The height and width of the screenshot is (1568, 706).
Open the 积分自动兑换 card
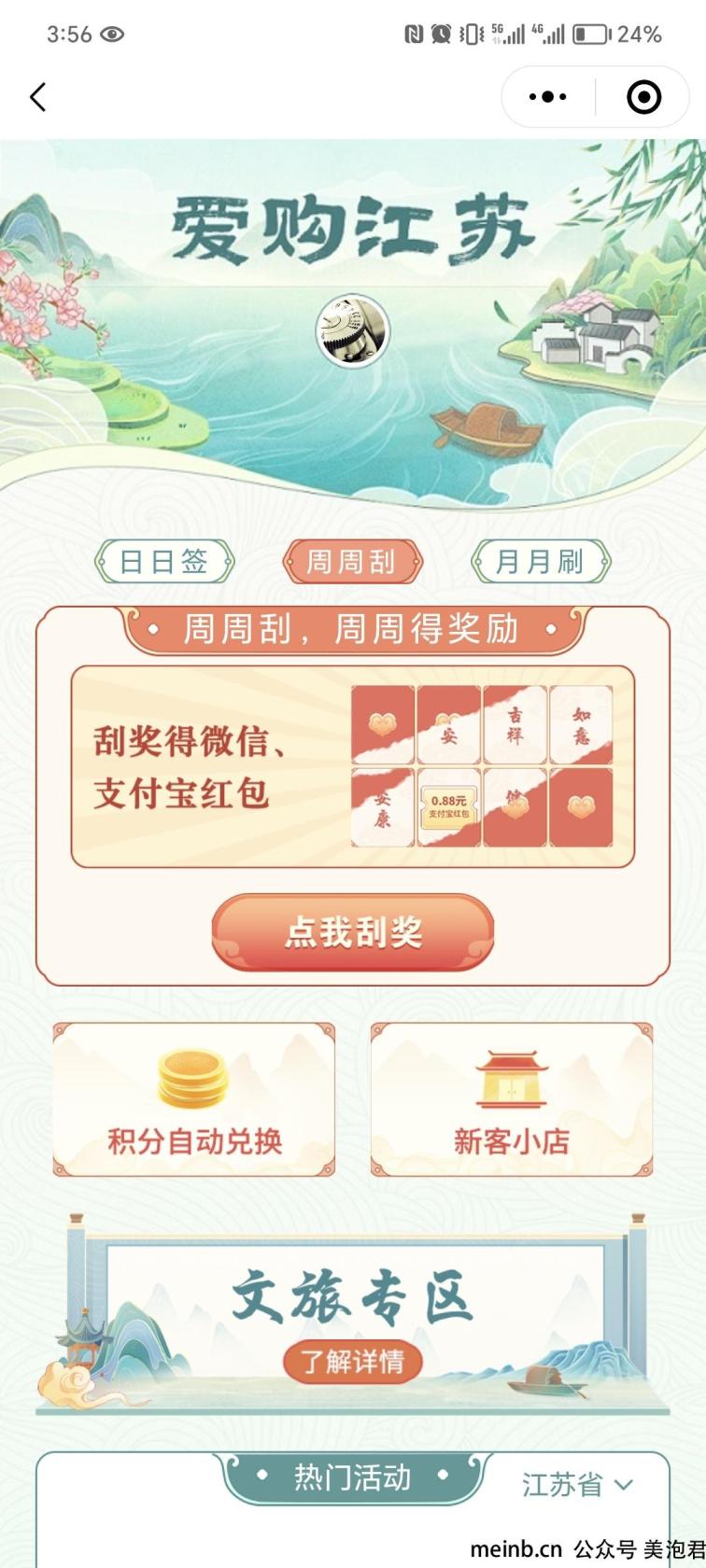(x=194, y=1099)
